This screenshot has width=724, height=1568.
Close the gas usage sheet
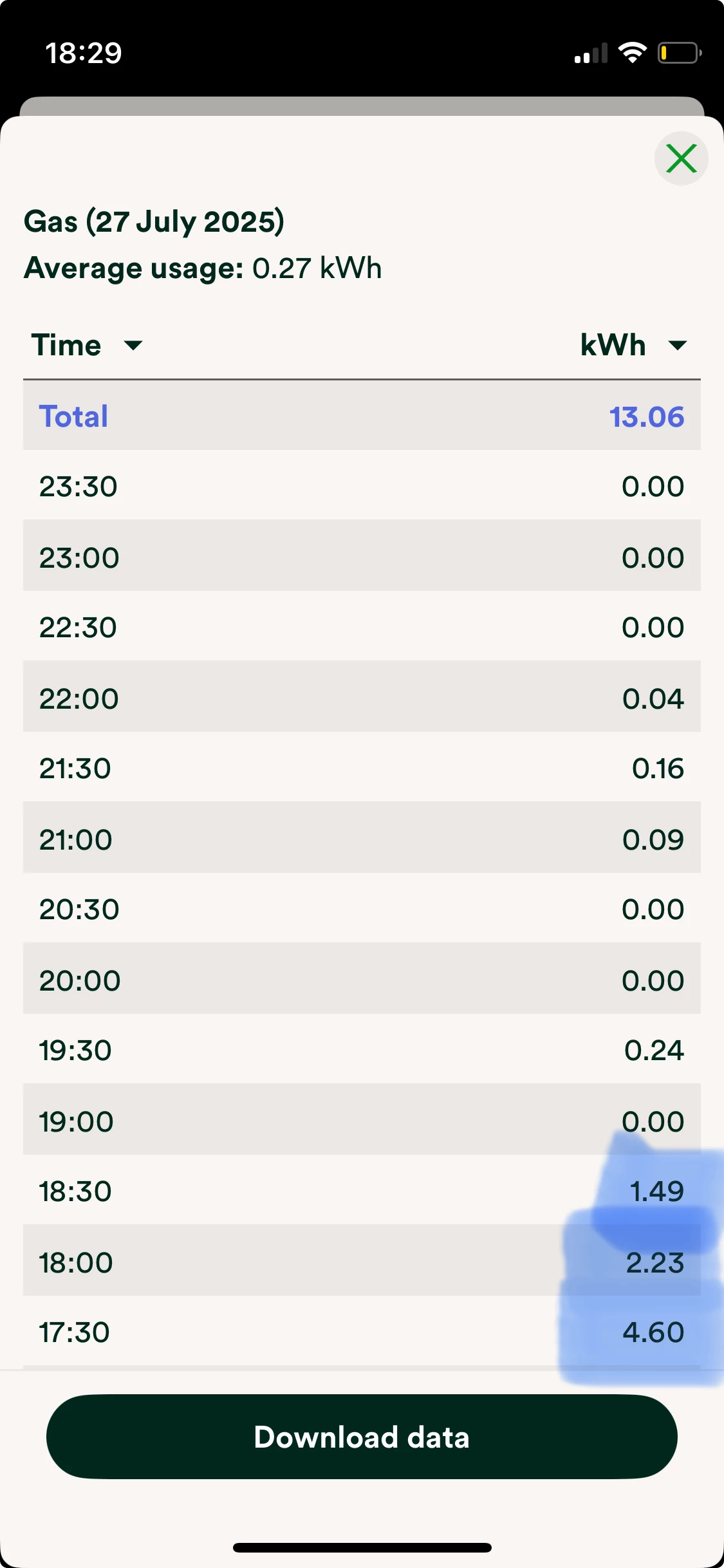(681, 158)
